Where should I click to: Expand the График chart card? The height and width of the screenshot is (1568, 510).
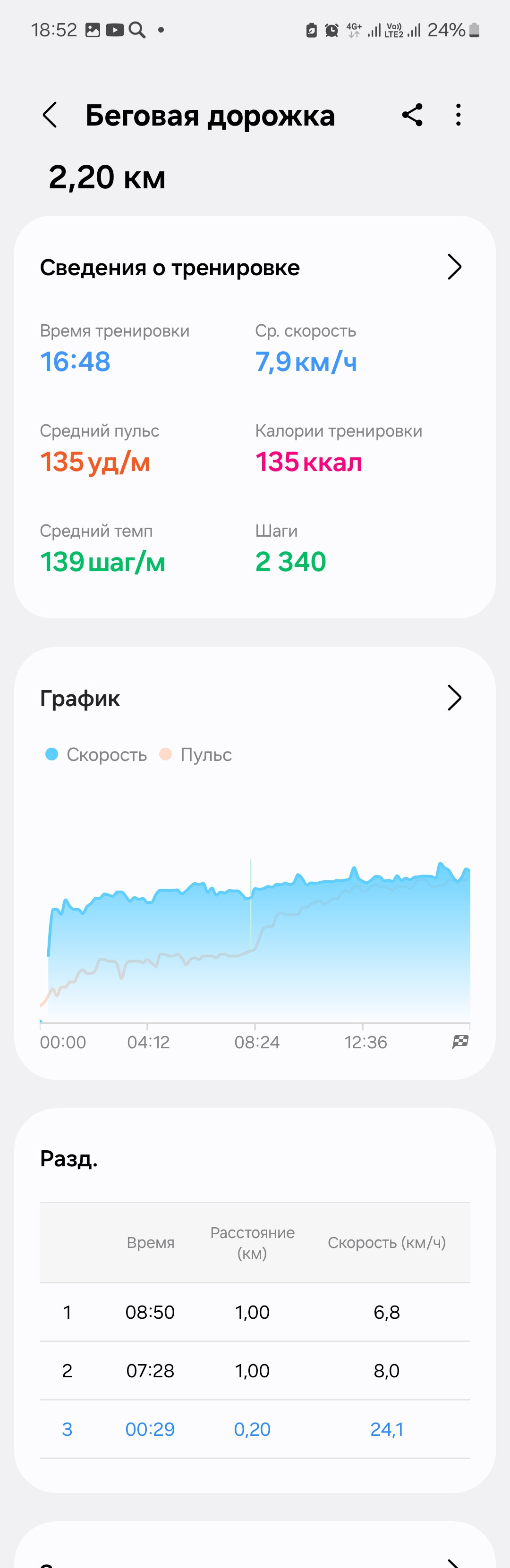tap(455, 698)
